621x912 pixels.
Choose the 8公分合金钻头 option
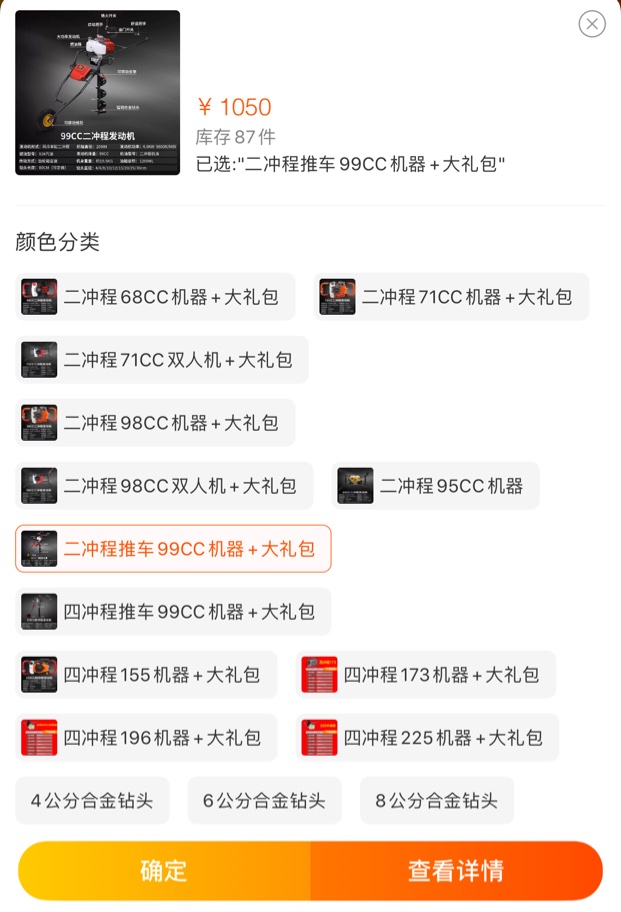pos(436,801)
